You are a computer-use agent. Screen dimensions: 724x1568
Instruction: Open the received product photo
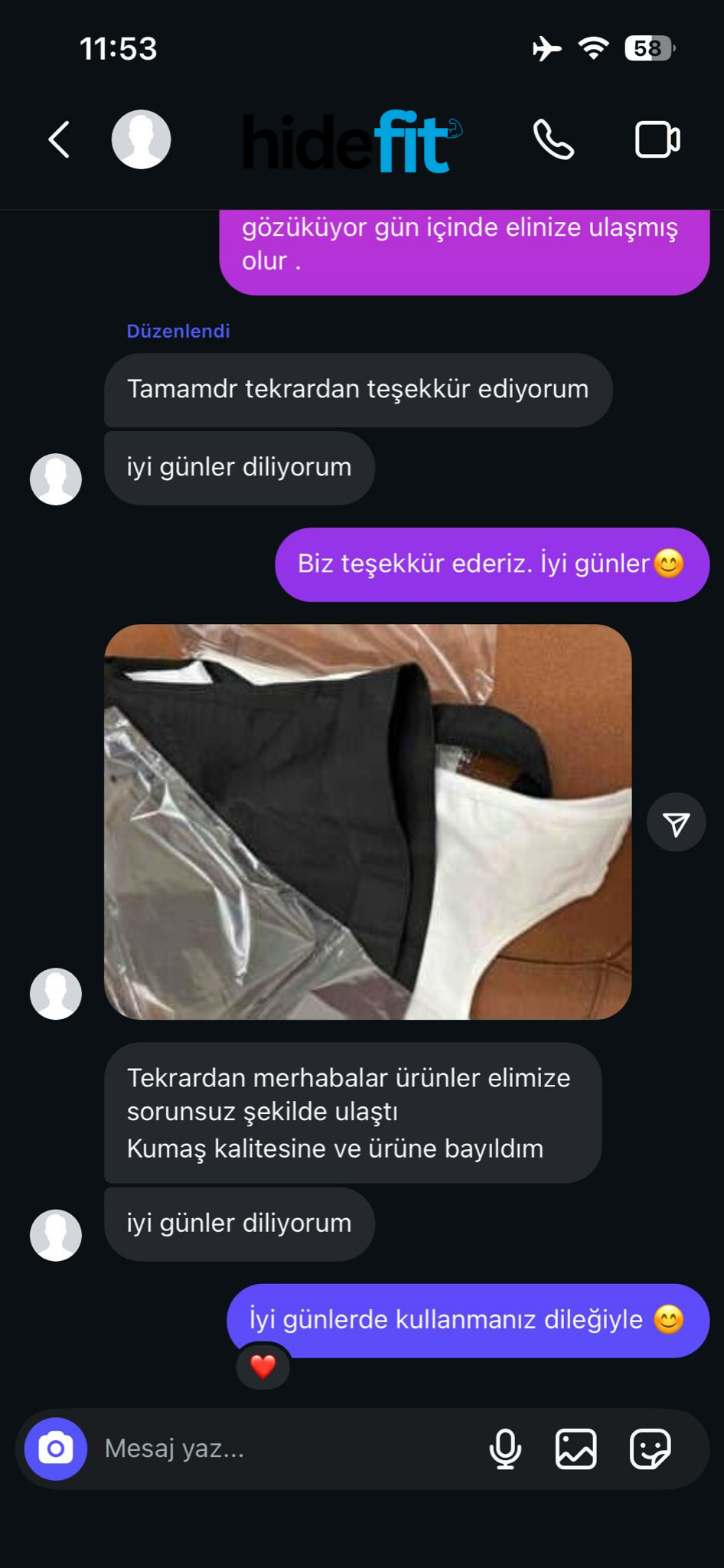pyautogui.click(x=367, y=822)
